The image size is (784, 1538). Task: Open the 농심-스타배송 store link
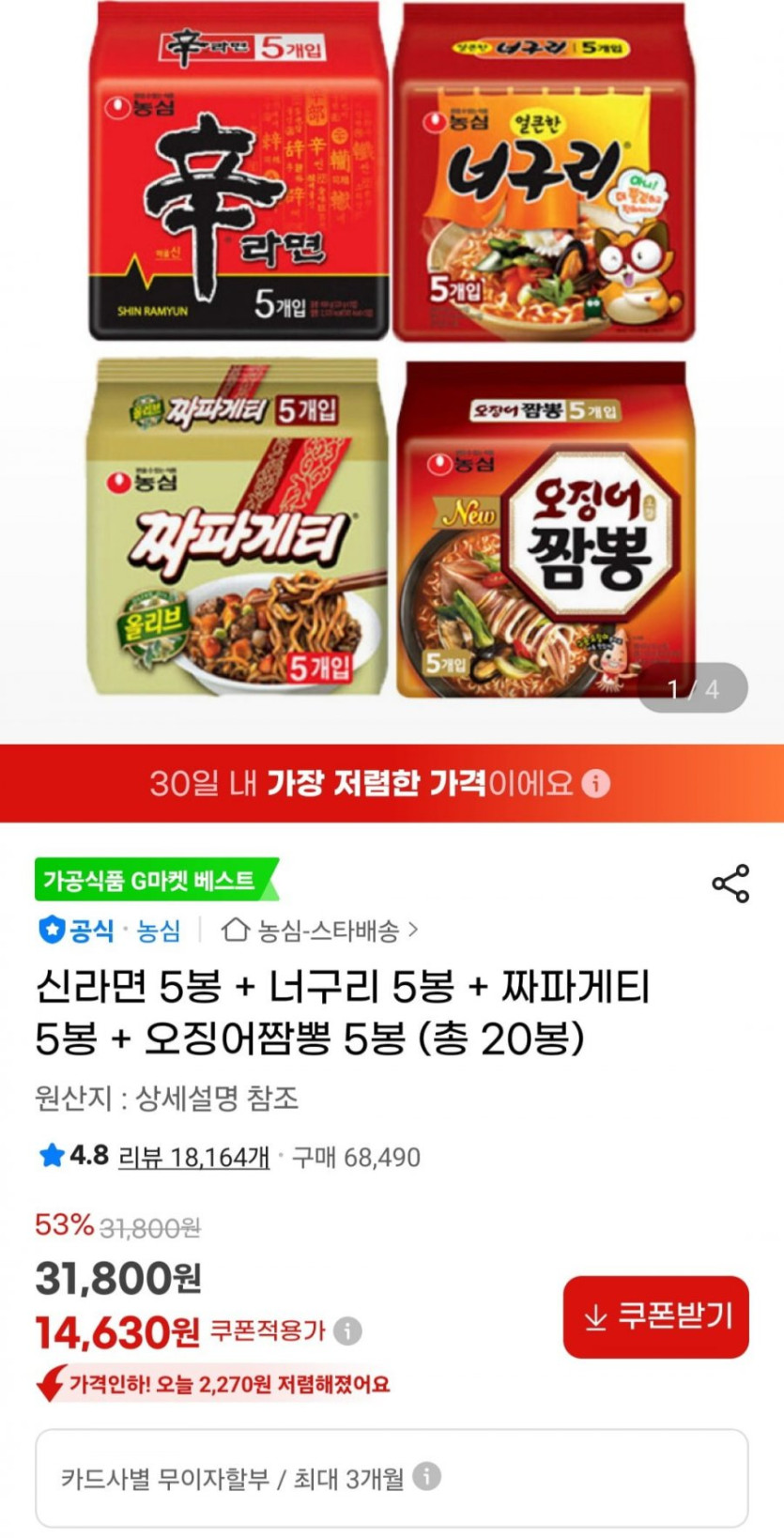tap(319, 930)
